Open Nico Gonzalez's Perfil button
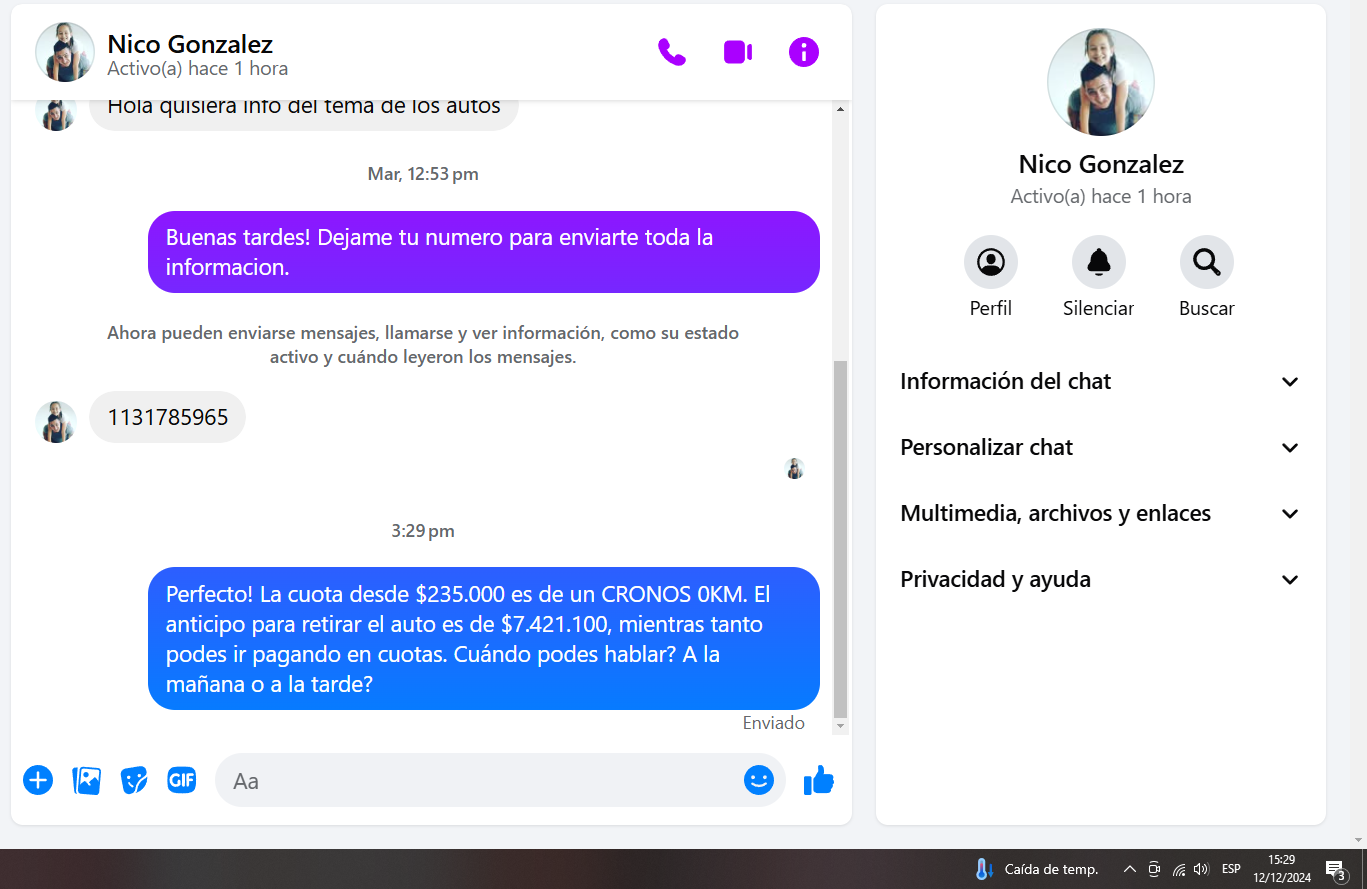 pyautogui.click(x=990, y=263)
